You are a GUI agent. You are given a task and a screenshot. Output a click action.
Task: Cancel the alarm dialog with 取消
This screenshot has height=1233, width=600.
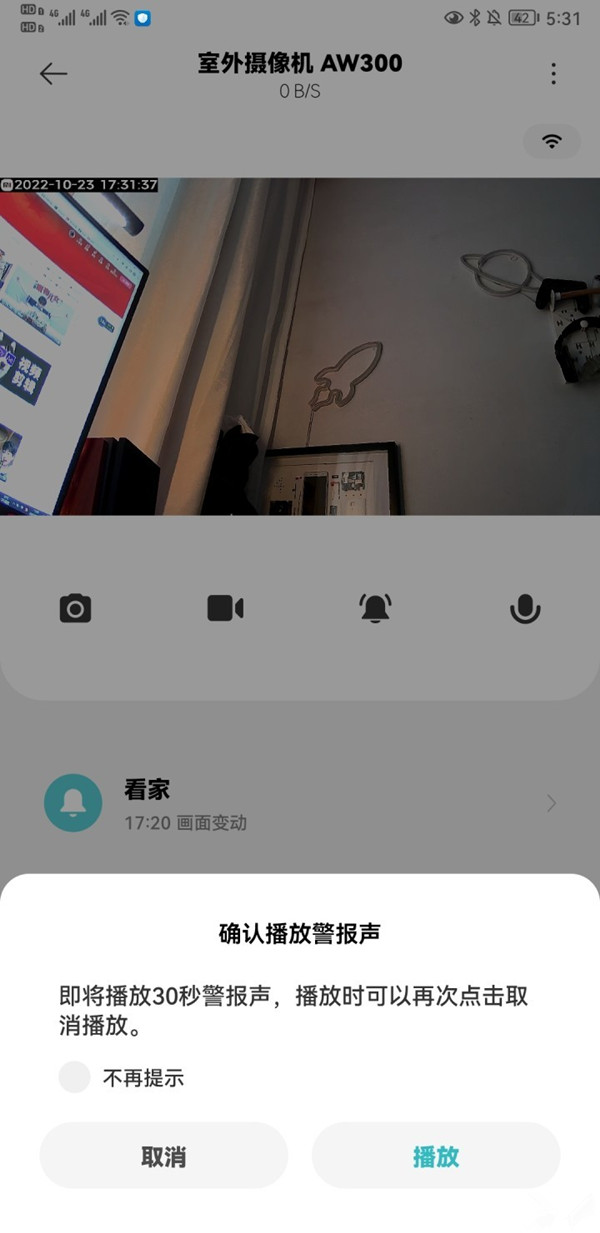pos(163,1156)
